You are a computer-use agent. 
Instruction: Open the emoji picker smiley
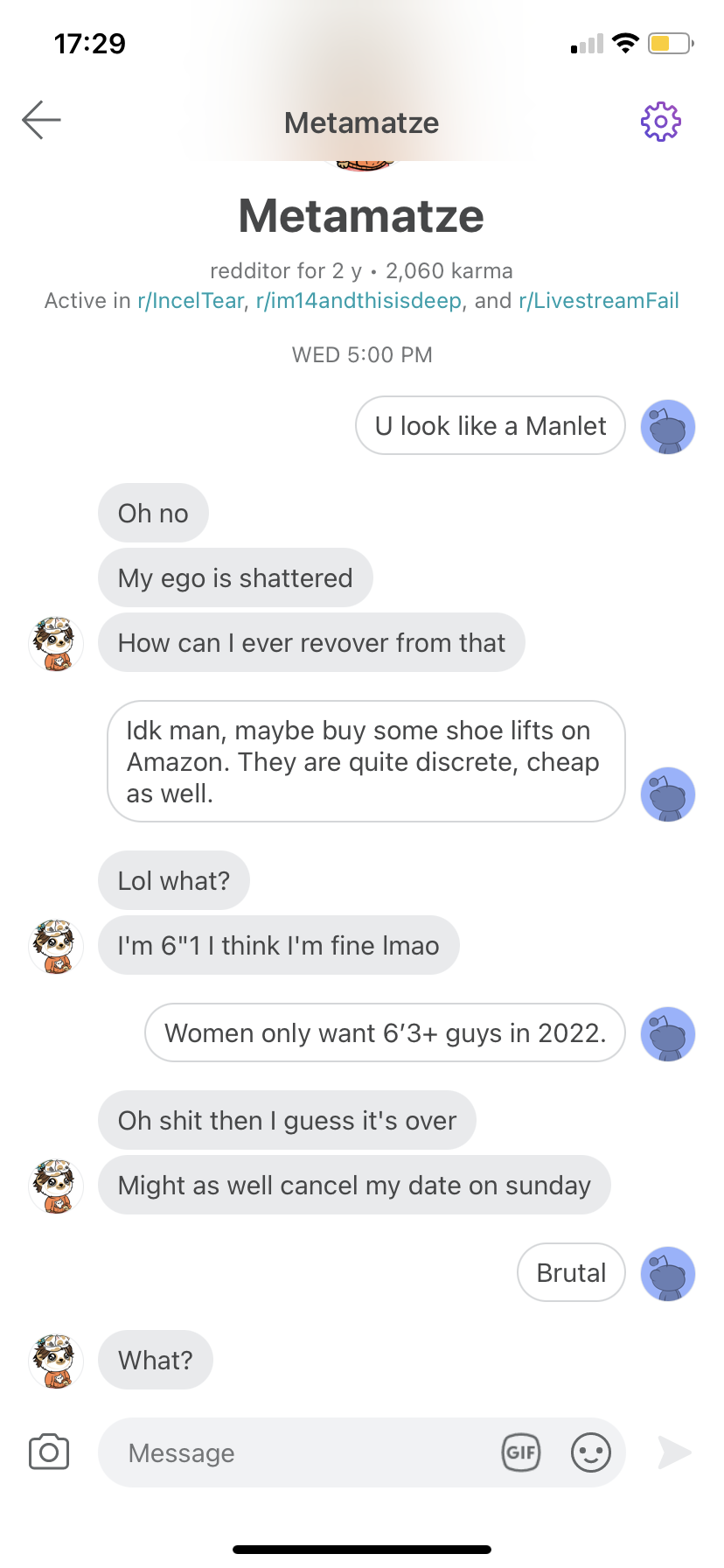(591, 1452)
